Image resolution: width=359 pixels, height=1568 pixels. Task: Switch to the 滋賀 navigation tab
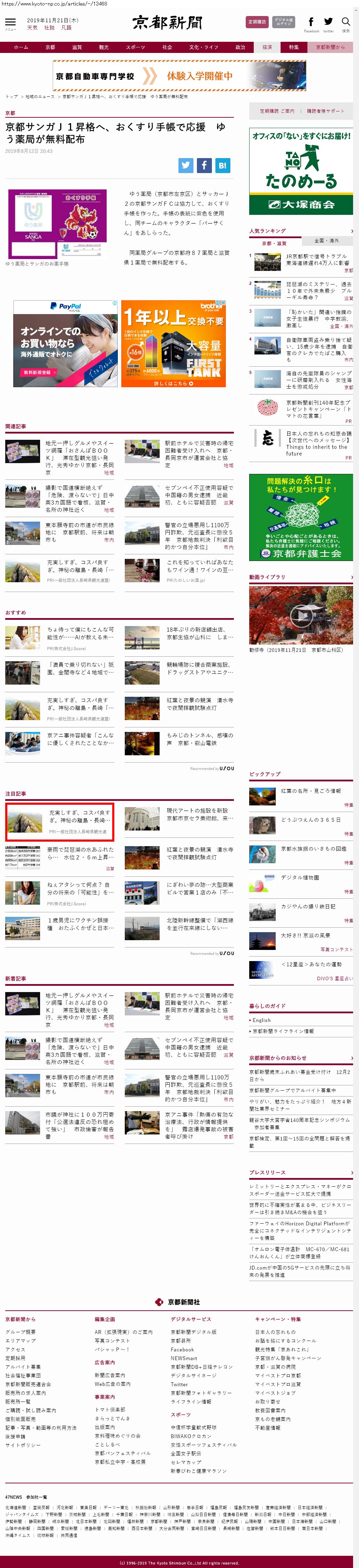coord(77,47)
